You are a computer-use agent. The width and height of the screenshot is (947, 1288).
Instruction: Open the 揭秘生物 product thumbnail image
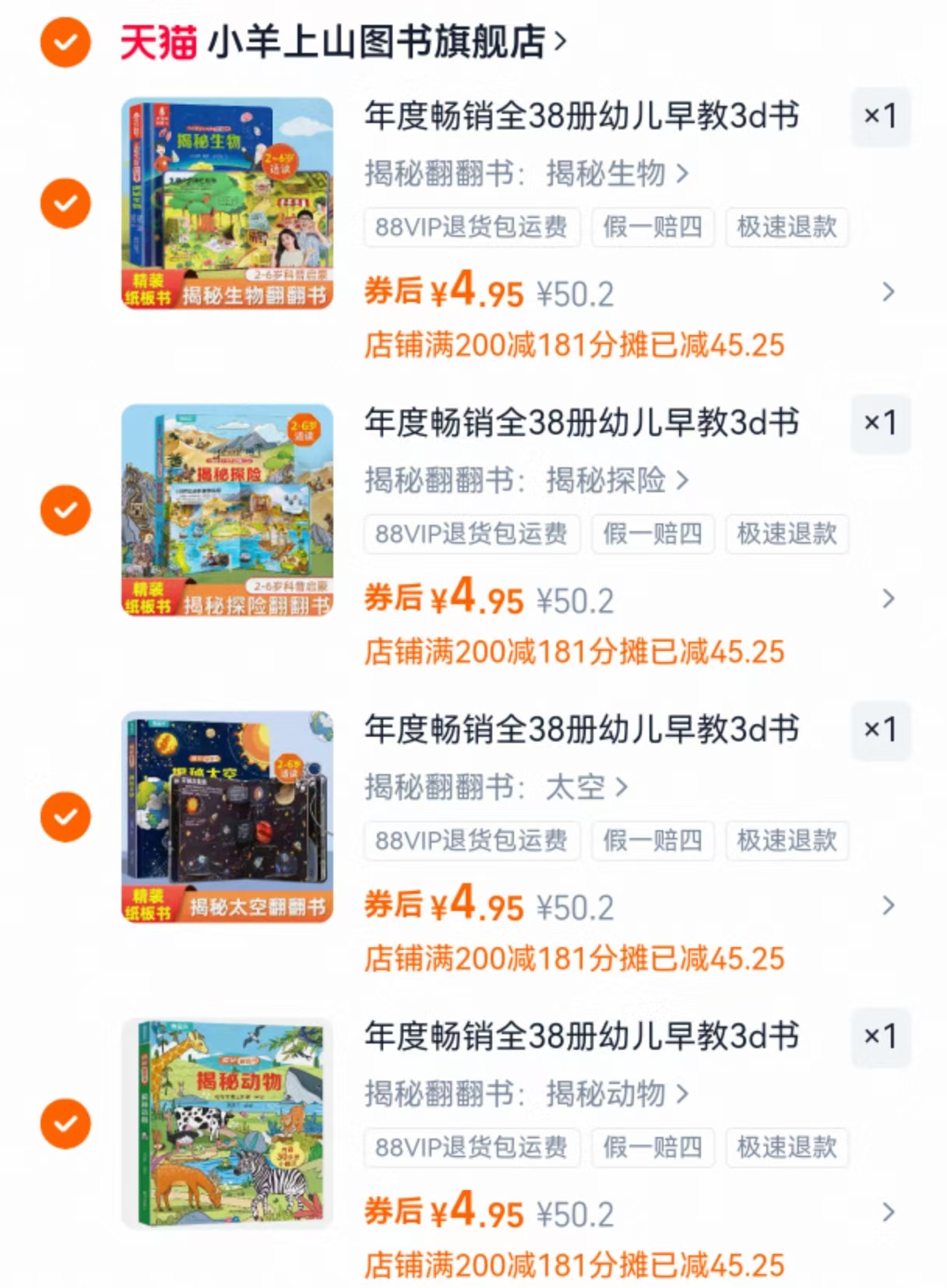coord(227,204)
